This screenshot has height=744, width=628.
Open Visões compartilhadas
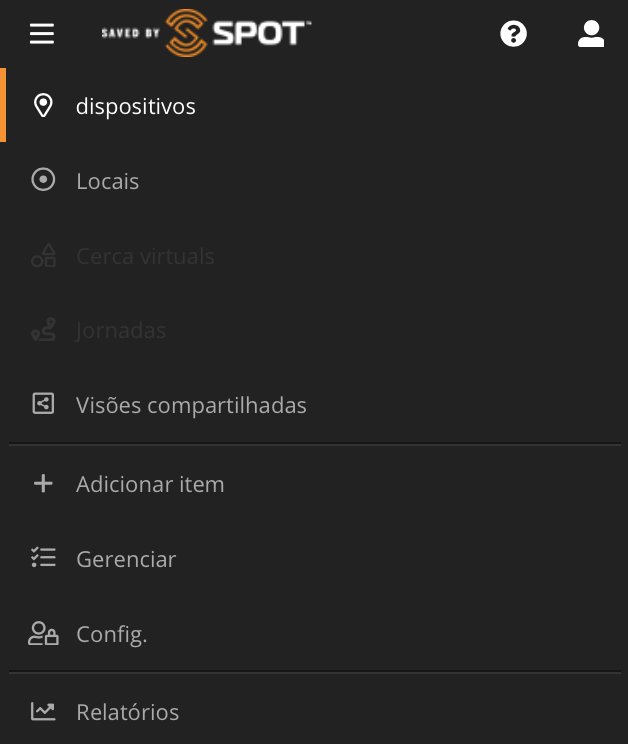tap(190, 405)
